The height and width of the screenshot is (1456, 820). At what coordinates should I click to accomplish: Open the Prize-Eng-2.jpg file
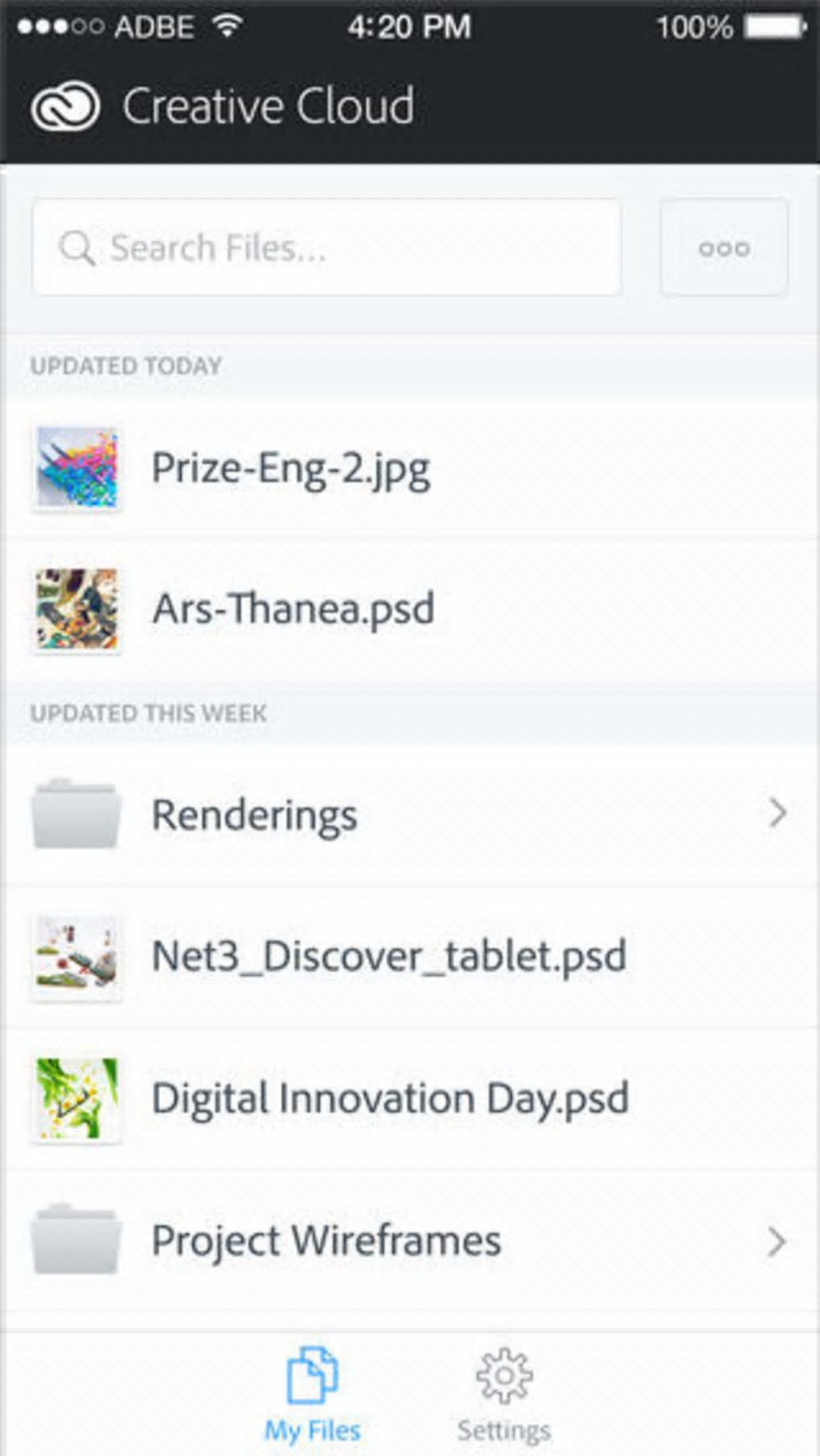tap(291, 469)
